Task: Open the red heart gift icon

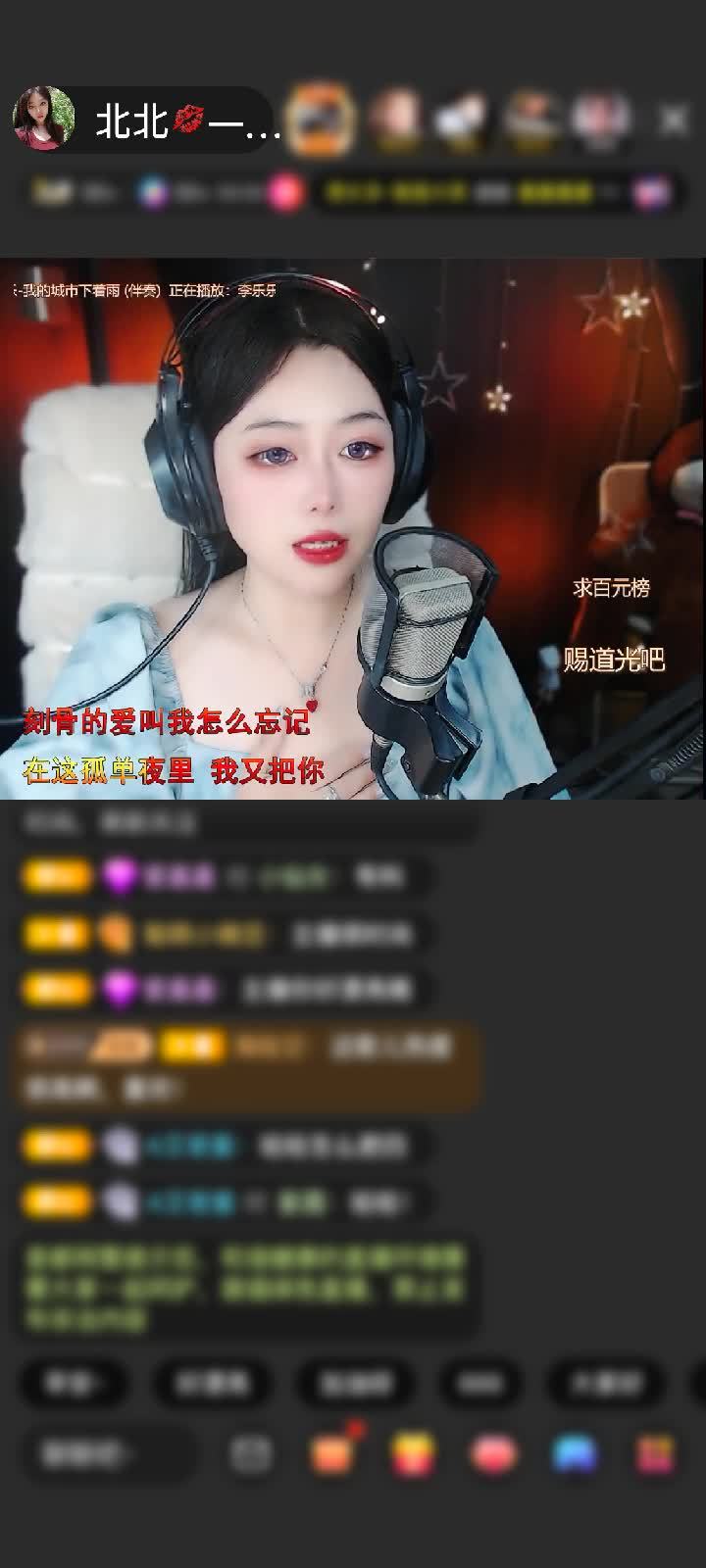Action: [493, 1454]
